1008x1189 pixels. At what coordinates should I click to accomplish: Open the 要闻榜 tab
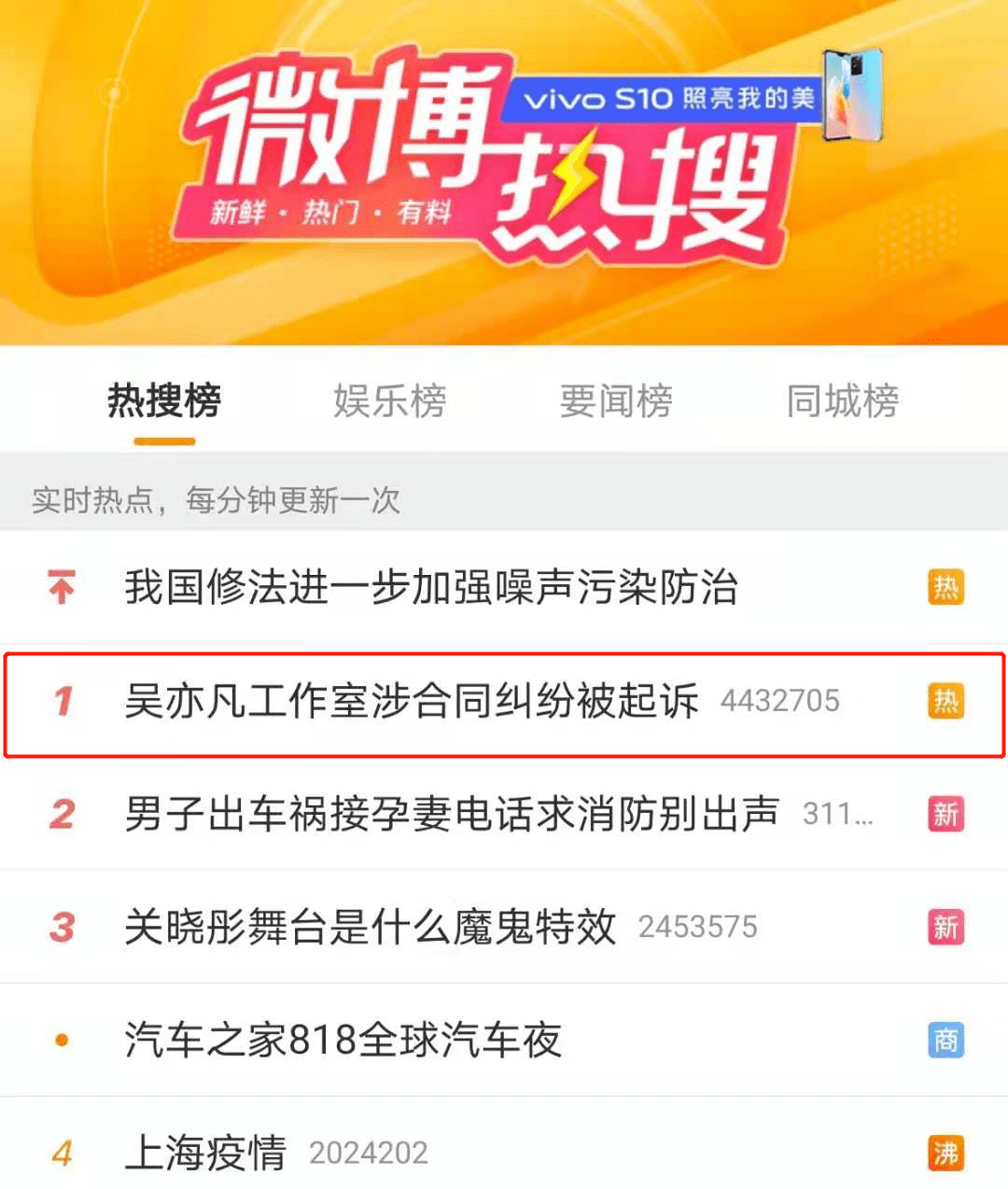click(616, 401)
